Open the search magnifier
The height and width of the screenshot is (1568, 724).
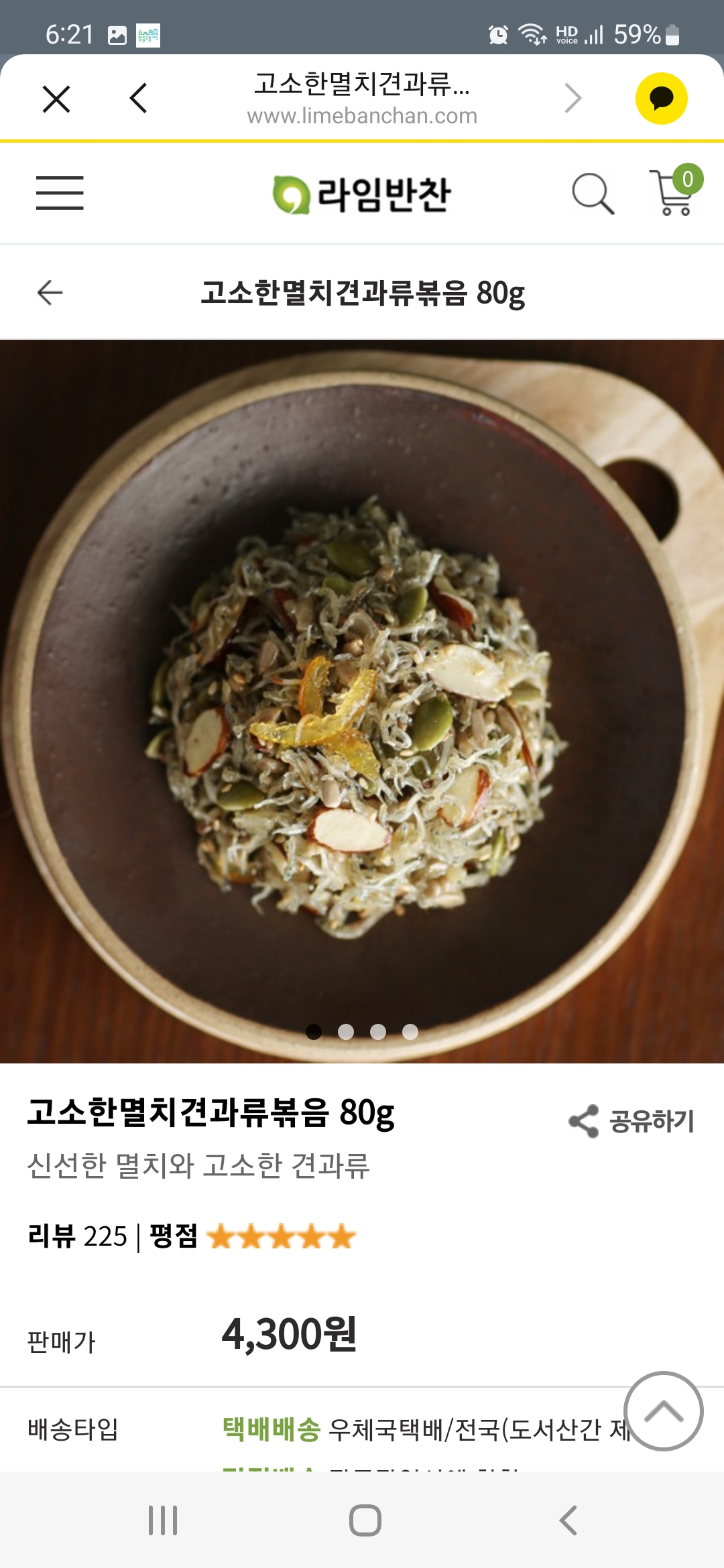593,194
